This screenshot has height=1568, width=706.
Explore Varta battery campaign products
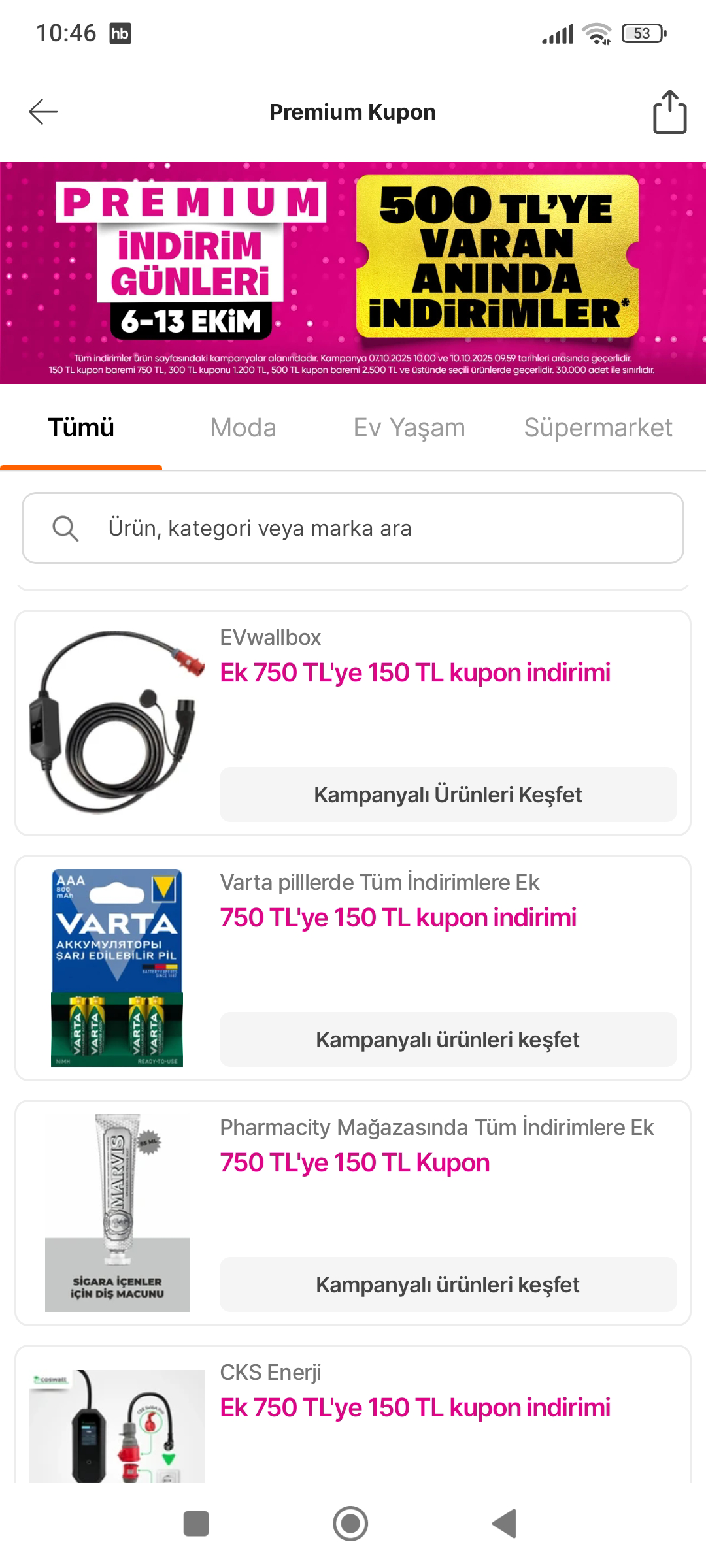coord(448,1039)
